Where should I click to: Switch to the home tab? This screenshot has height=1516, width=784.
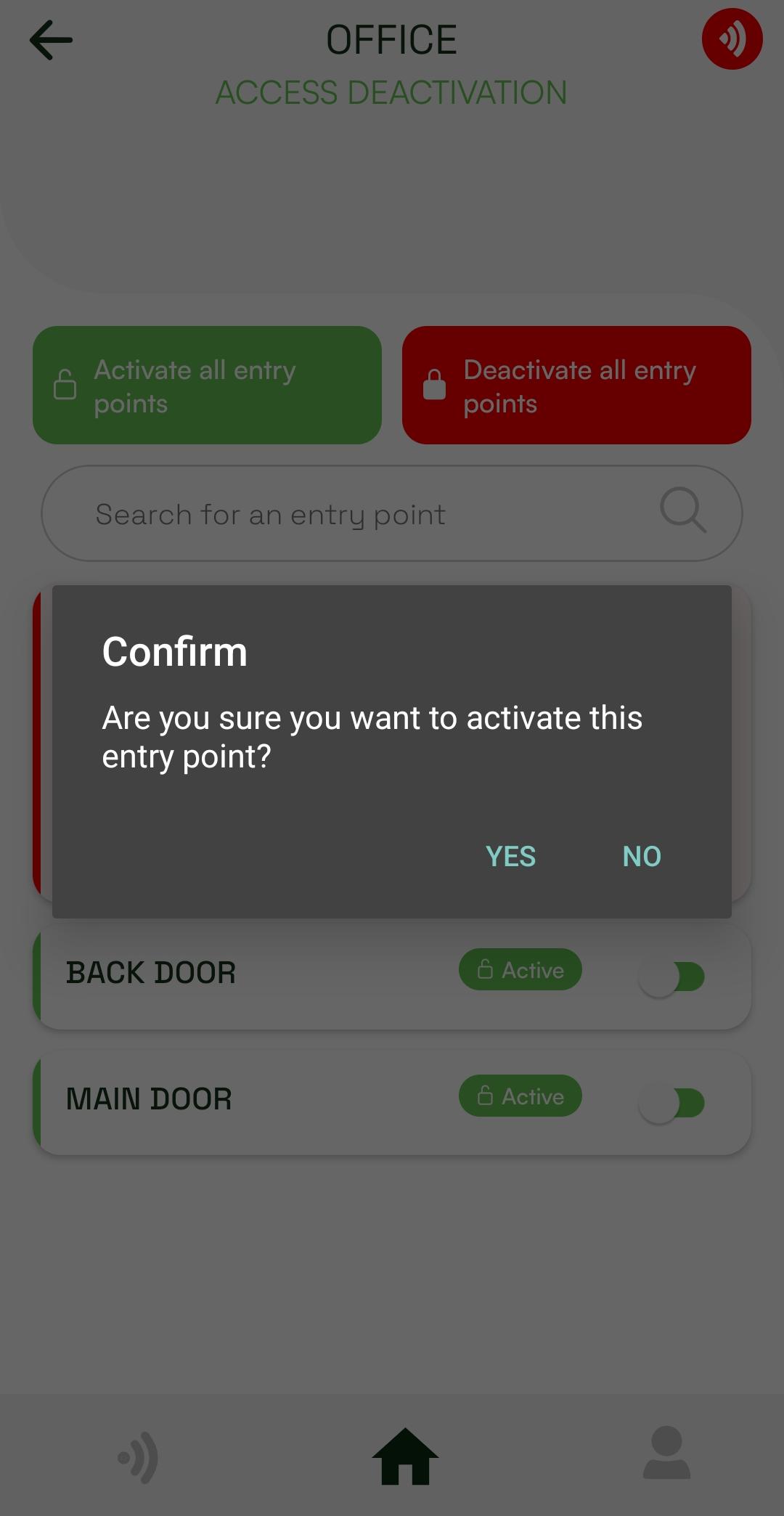click(405, 1456)
